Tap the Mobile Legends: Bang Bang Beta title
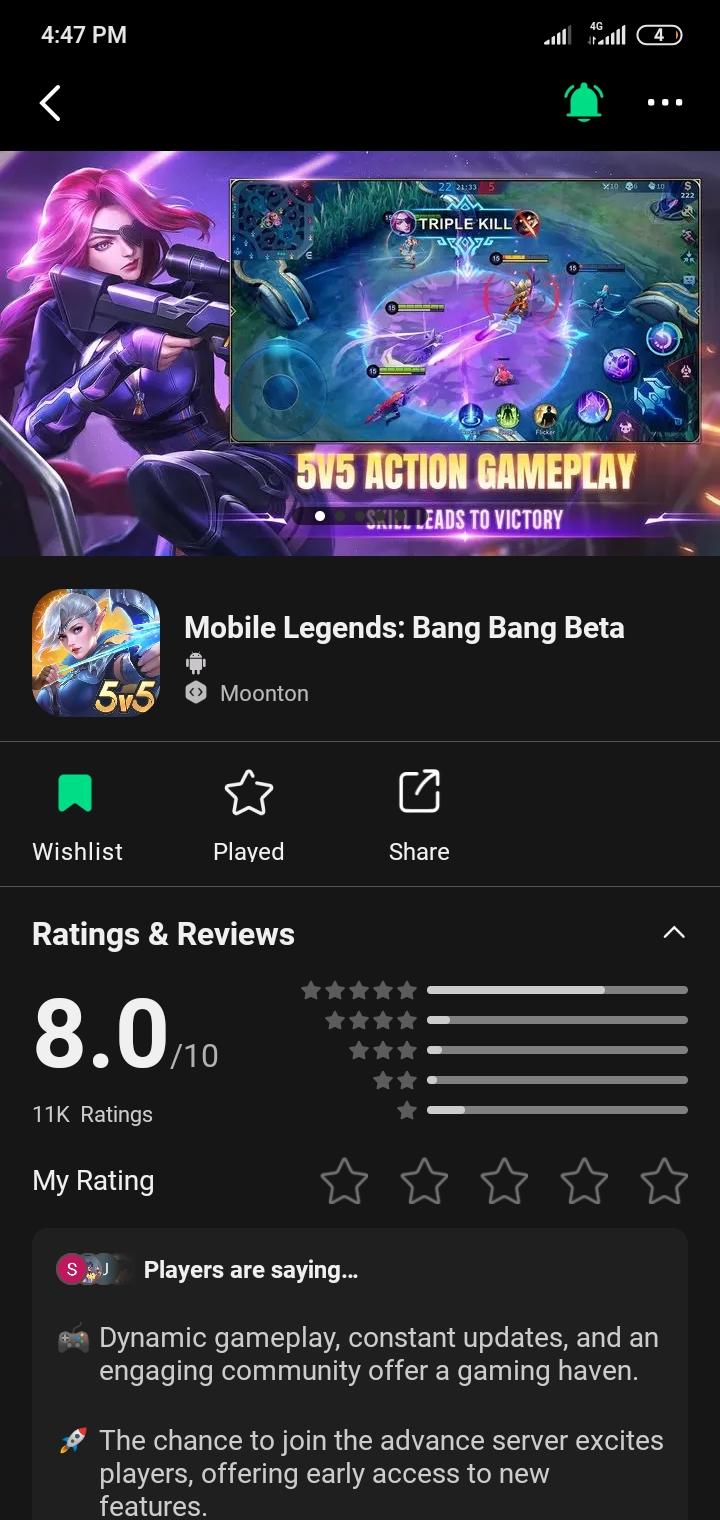Viewport: 720px width, 1520px height. pyautogui.click(x=404, y=627)
